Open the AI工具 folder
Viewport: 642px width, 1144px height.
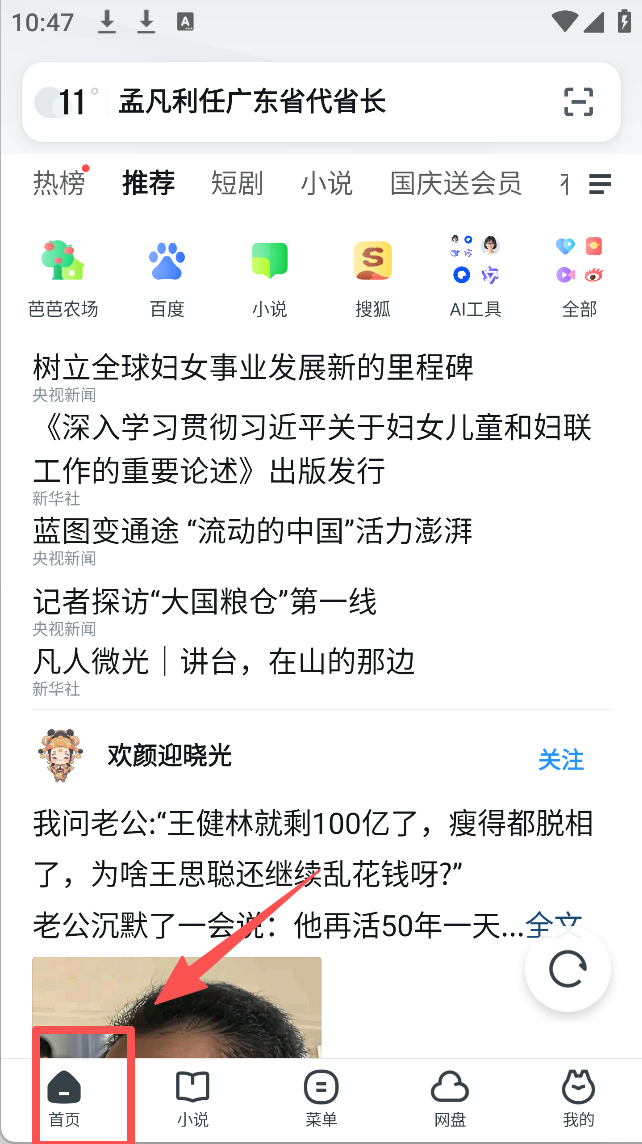[x=476, y=277]
